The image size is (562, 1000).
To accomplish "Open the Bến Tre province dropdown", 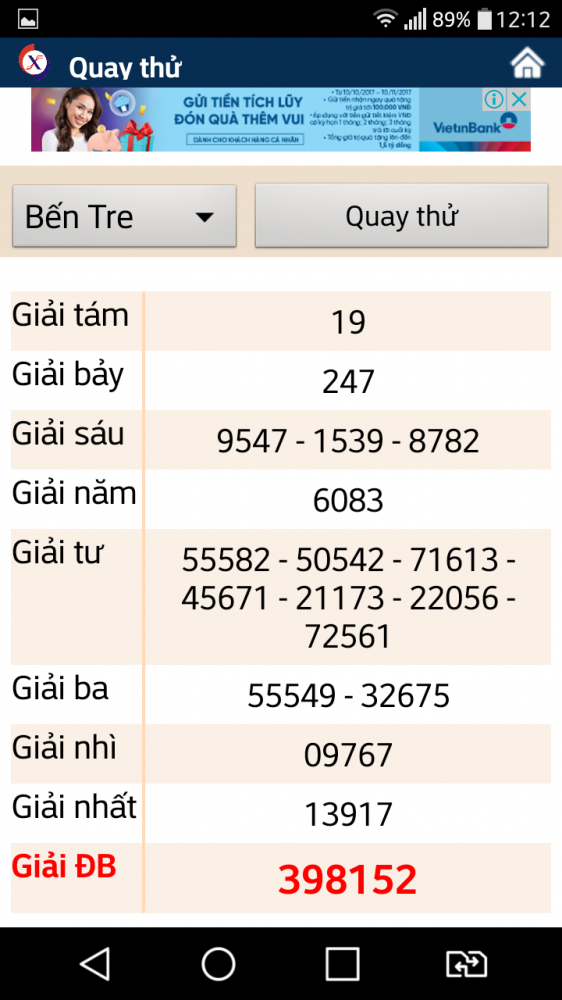I will click(124, 216).
